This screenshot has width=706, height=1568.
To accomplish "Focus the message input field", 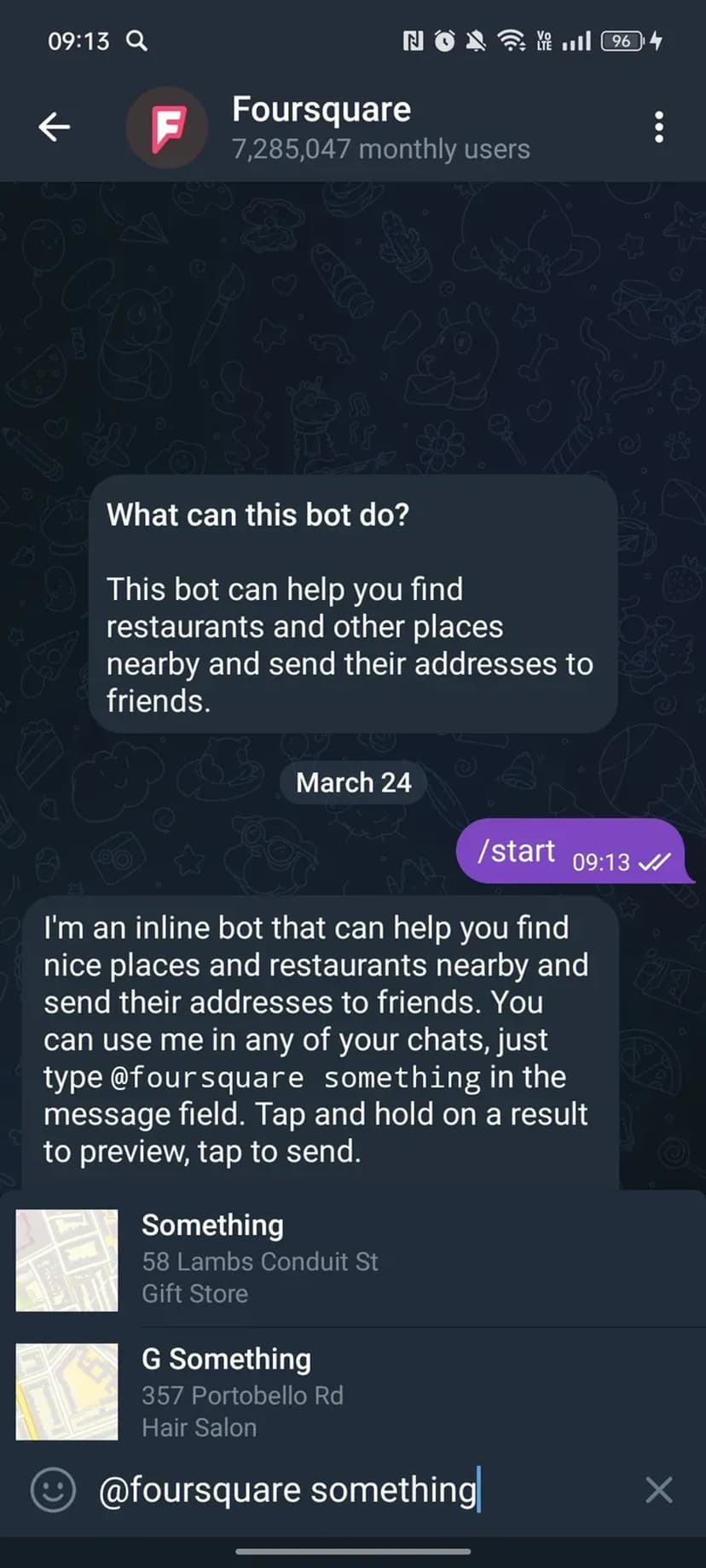I will click(x=358, y=1490).
